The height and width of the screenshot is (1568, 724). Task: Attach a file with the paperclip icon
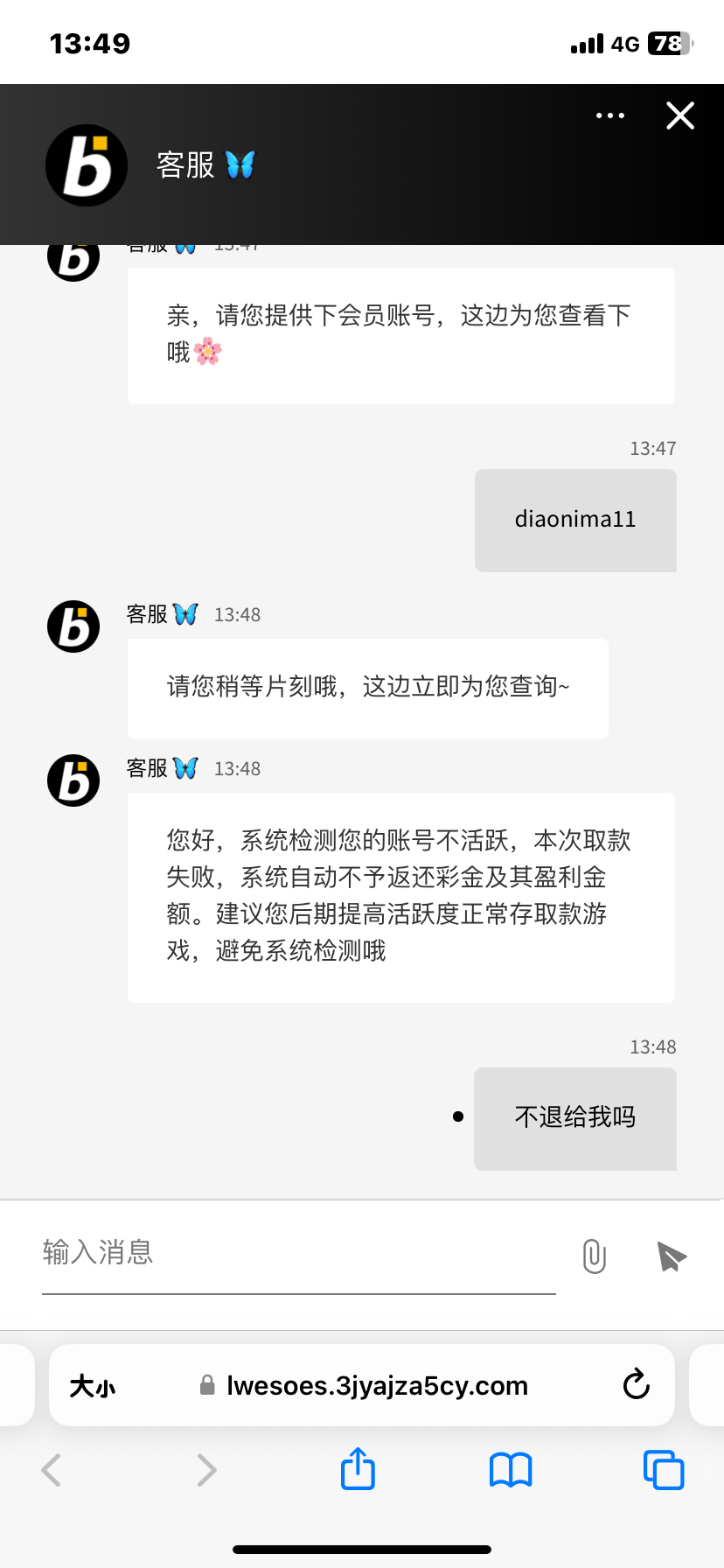tap(595, 1256)
